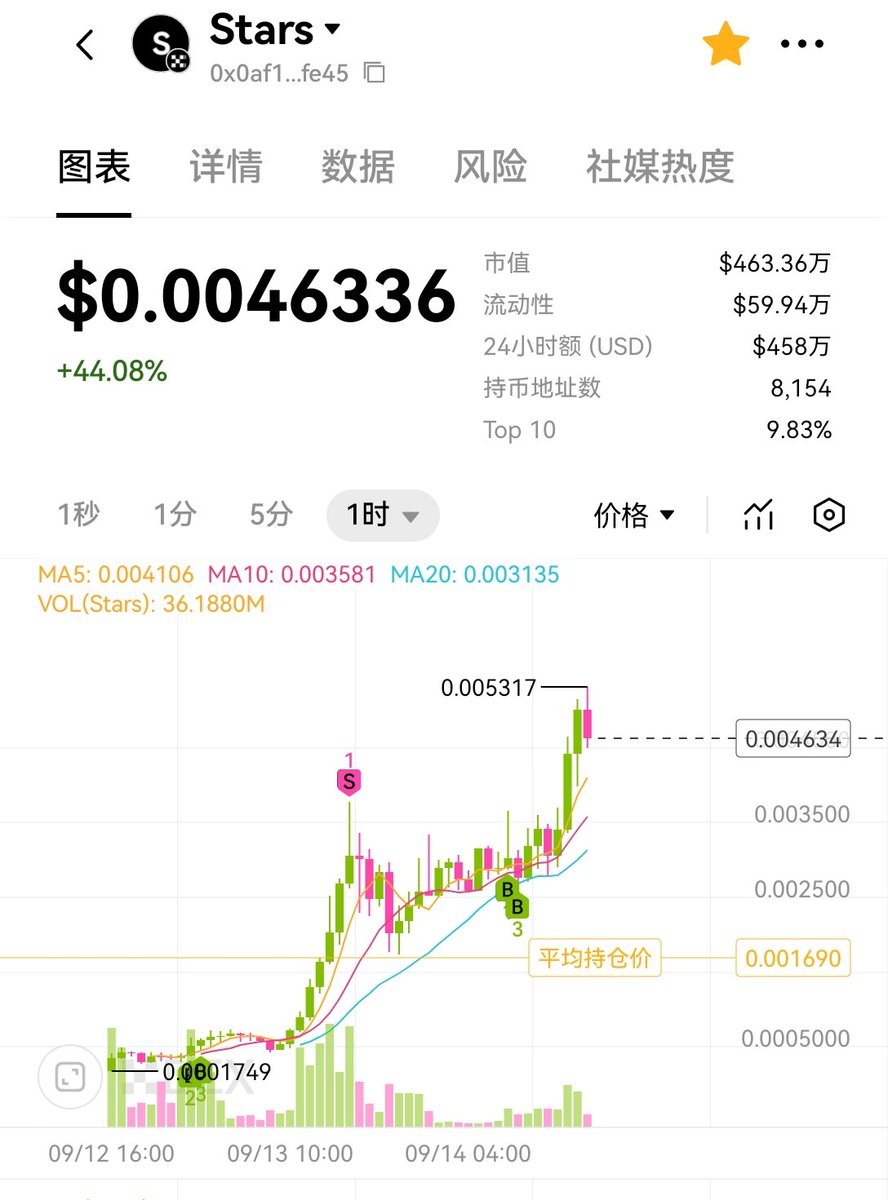The height and width of the screenshot is (1200, 888).
Task: Open chart settings hexagon icon
Action: 829,515
